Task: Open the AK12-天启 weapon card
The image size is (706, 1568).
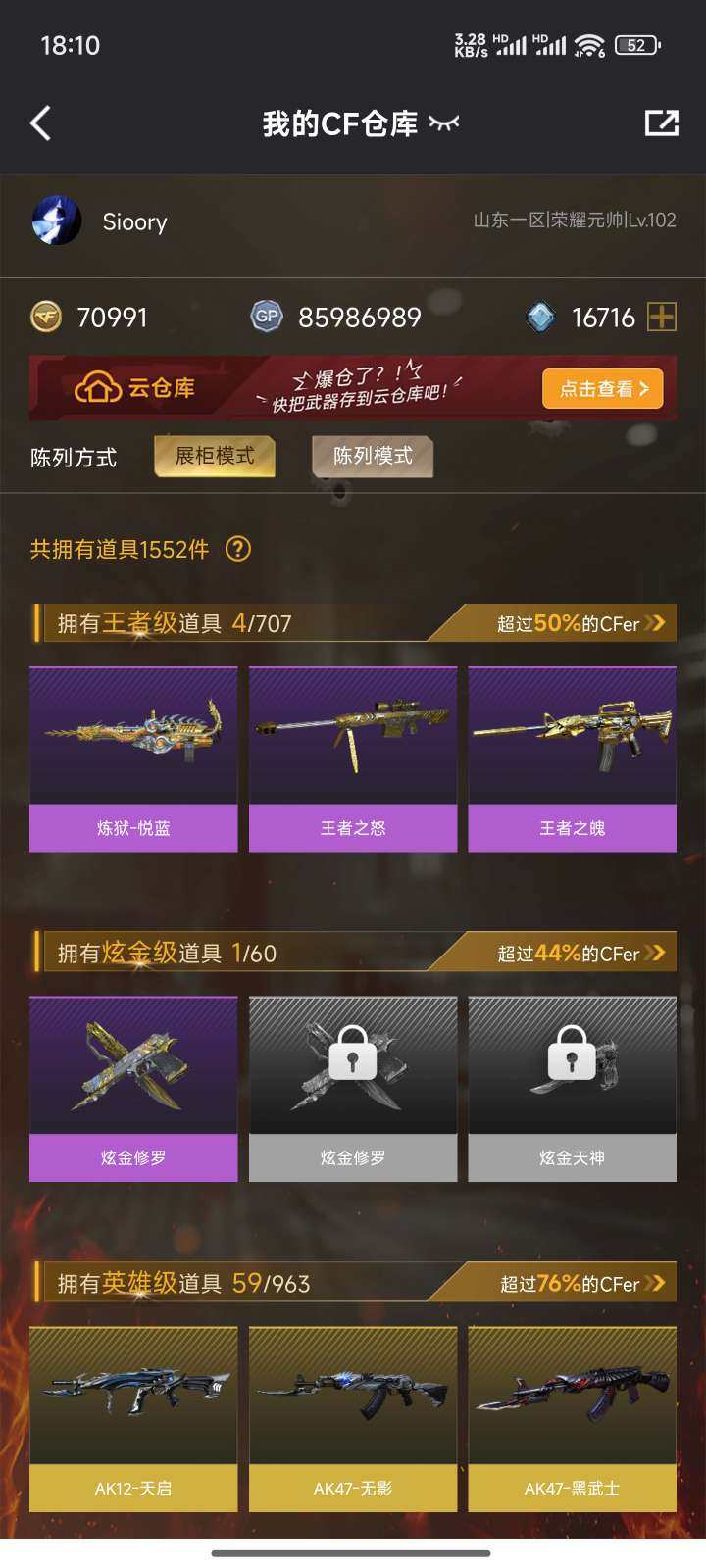Action: [133, 1418]
